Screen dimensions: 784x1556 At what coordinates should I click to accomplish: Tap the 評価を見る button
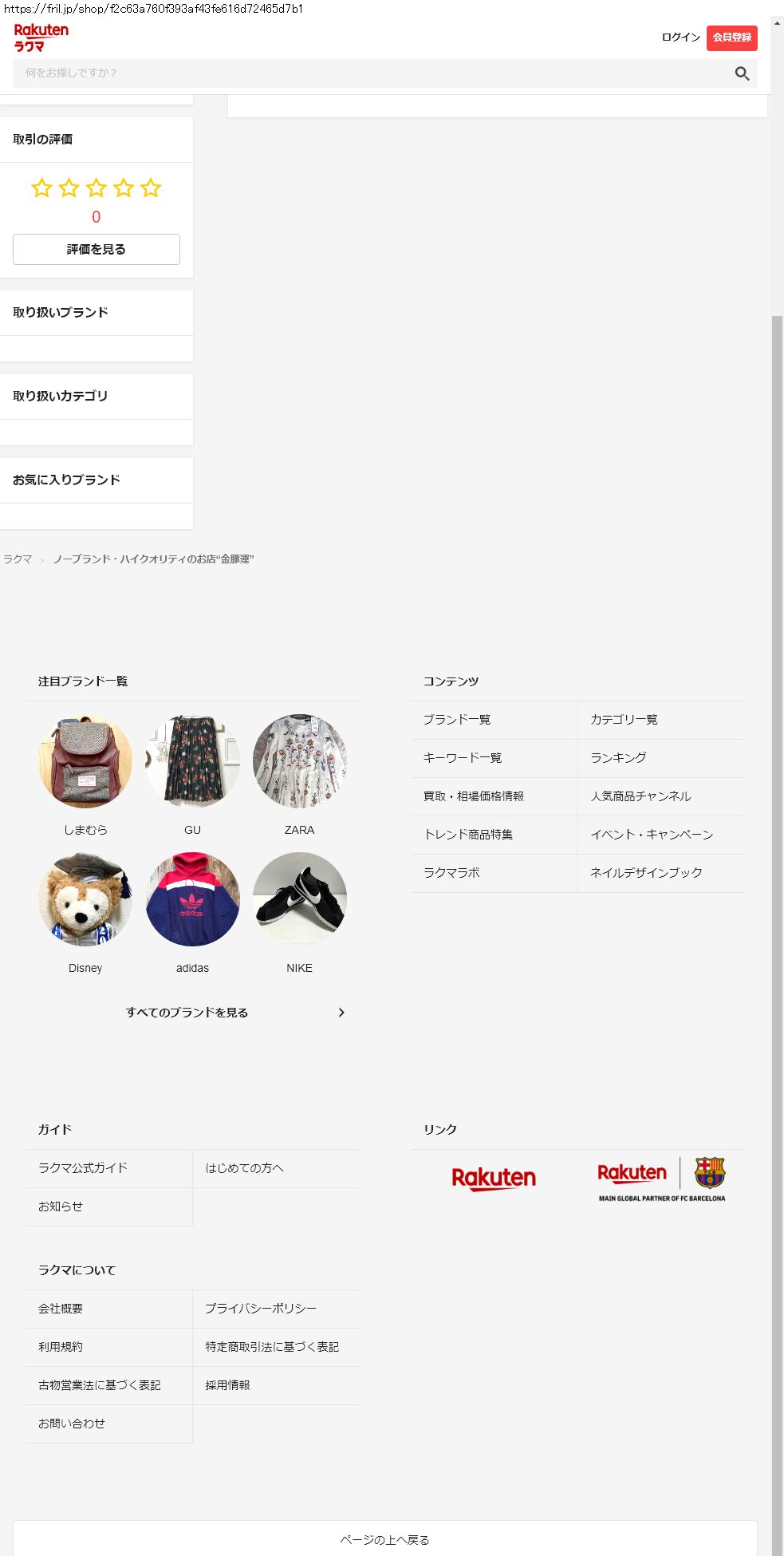coord(97,249)
